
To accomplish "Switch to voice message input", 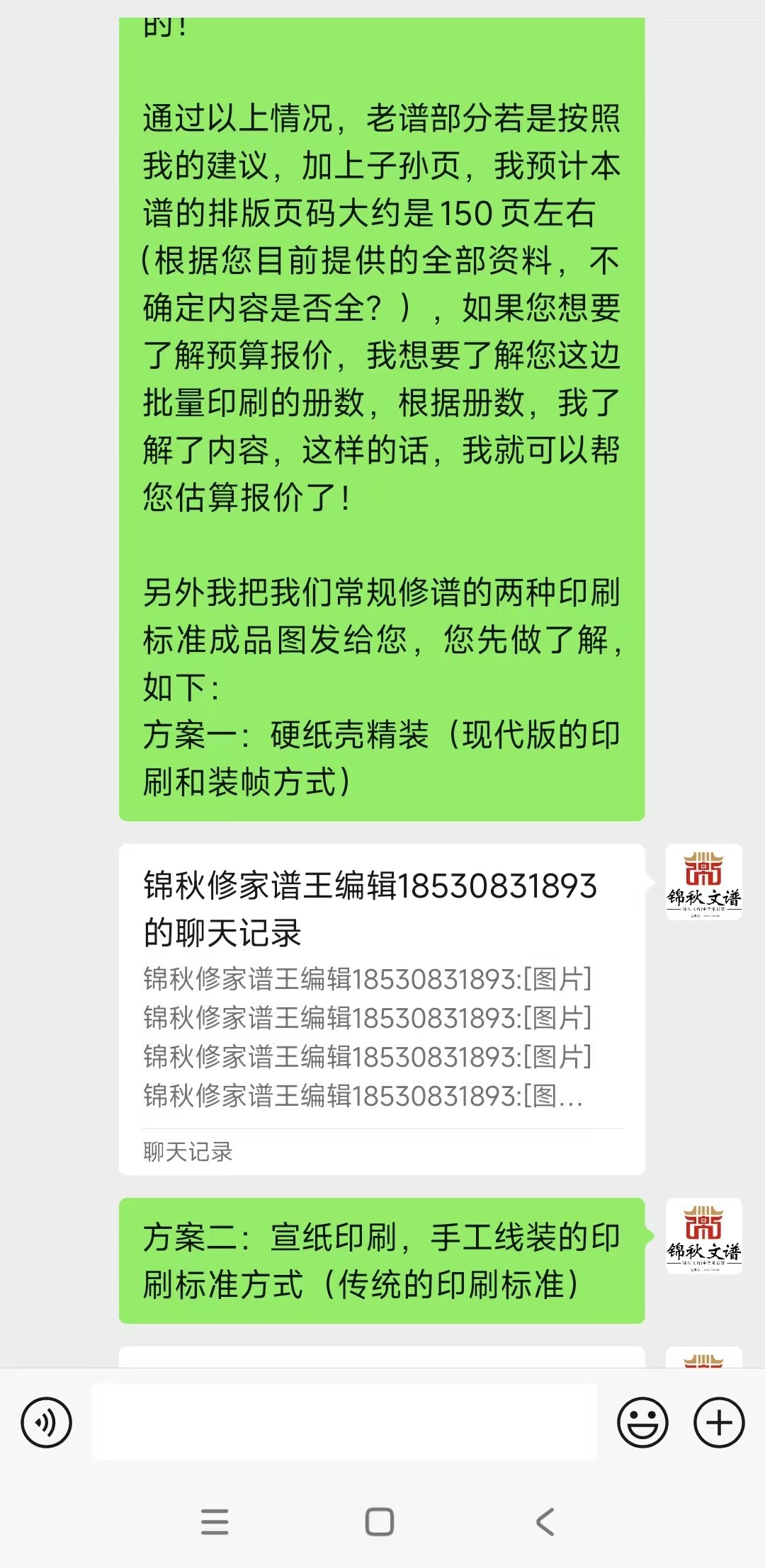I will (x=47, y=1422).
